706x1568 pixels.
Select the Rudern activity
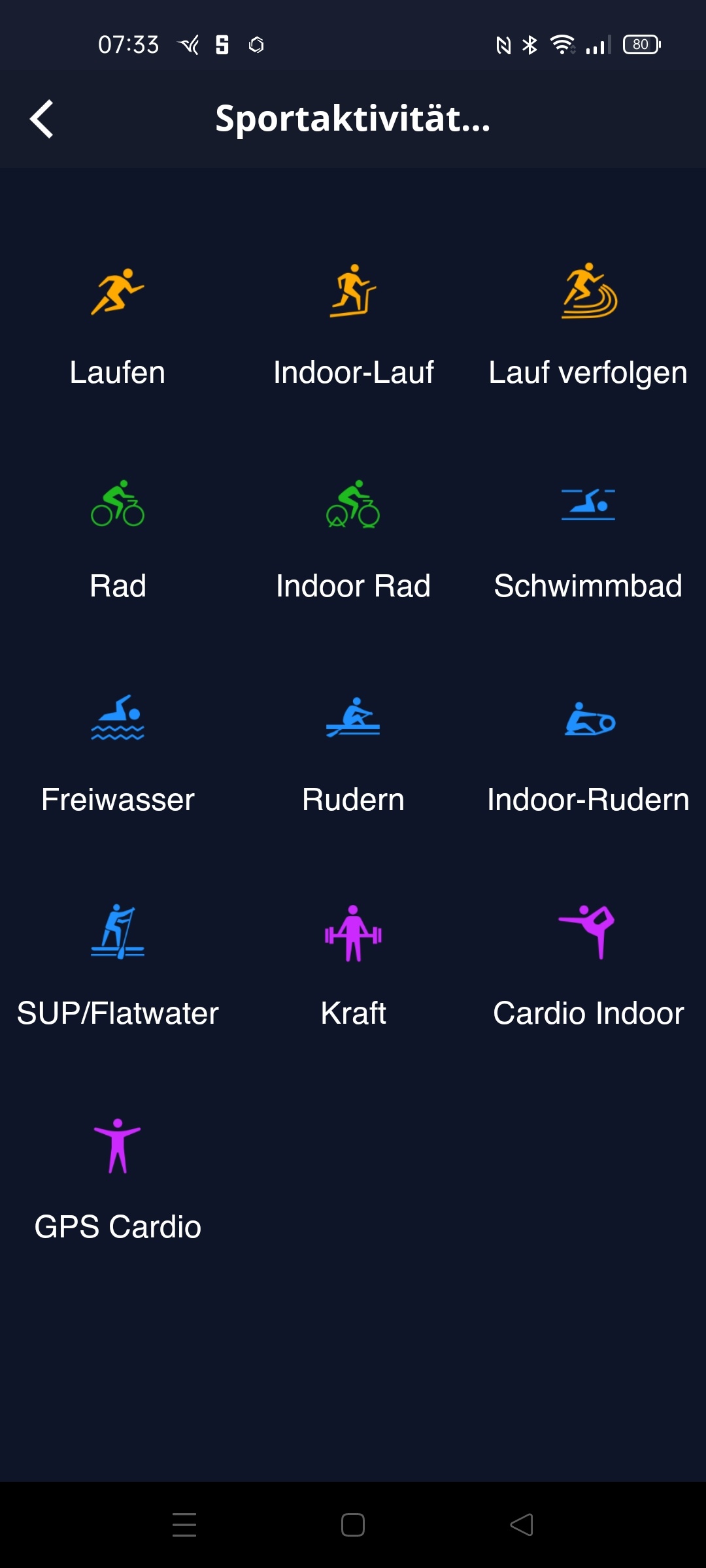[x=353, y=754]
